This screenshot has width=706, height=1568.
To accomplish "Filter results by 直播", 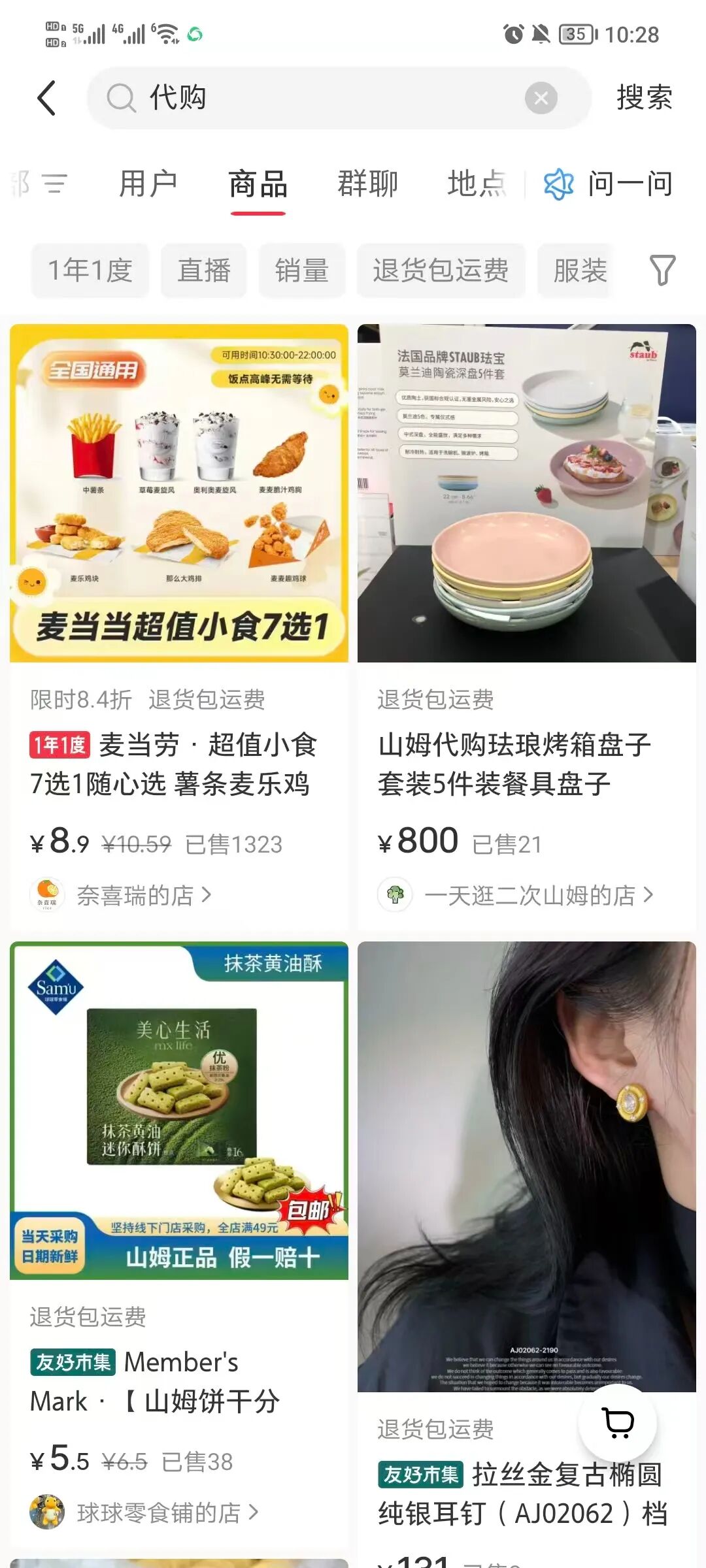I will [204, 270].
